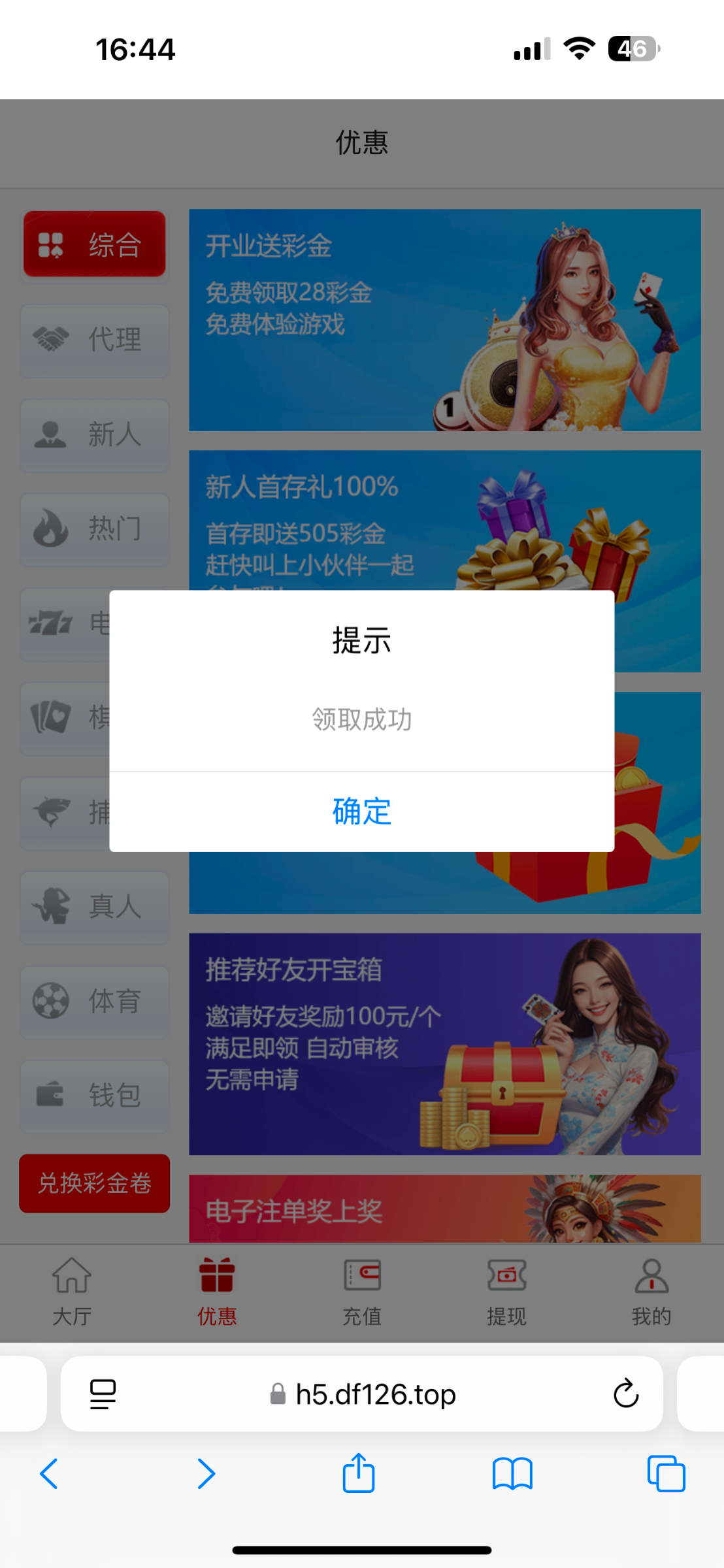Image resolution: width=724 pixels, height=1568 pixels.
Task: Open the 我的 tab
Action: pyautogui.click(x=651, y=1291)
